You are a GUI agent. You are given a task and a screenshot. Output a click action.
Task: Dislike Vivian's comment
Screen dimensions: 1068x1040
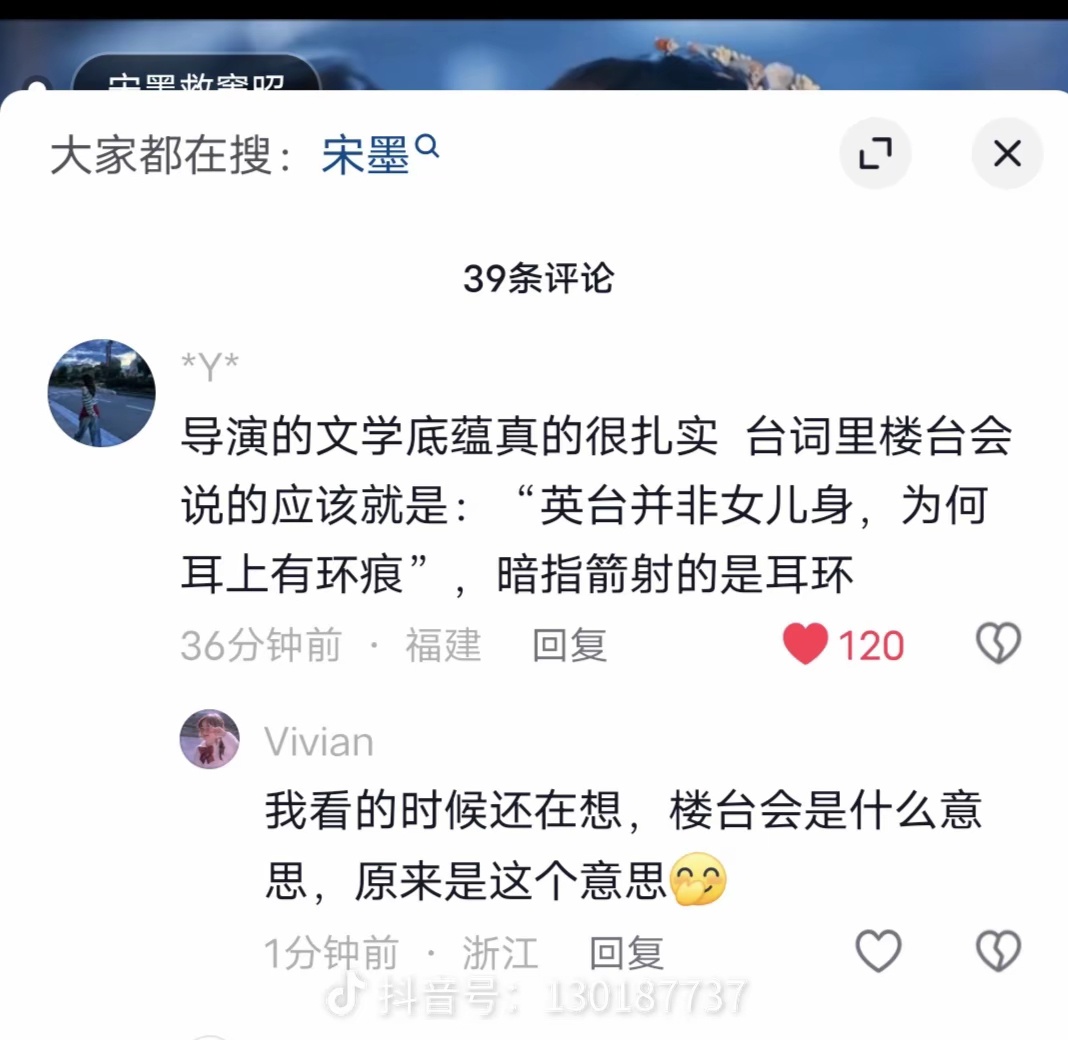(998, 951)
